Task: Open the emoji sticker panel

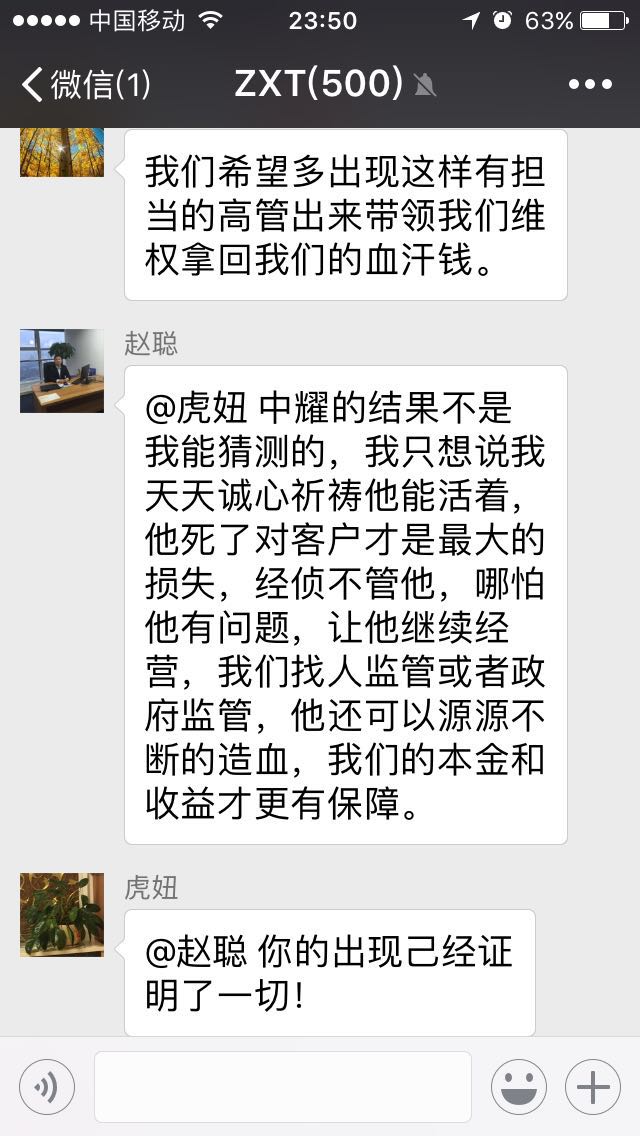Action: click(x=518, y=1086)
